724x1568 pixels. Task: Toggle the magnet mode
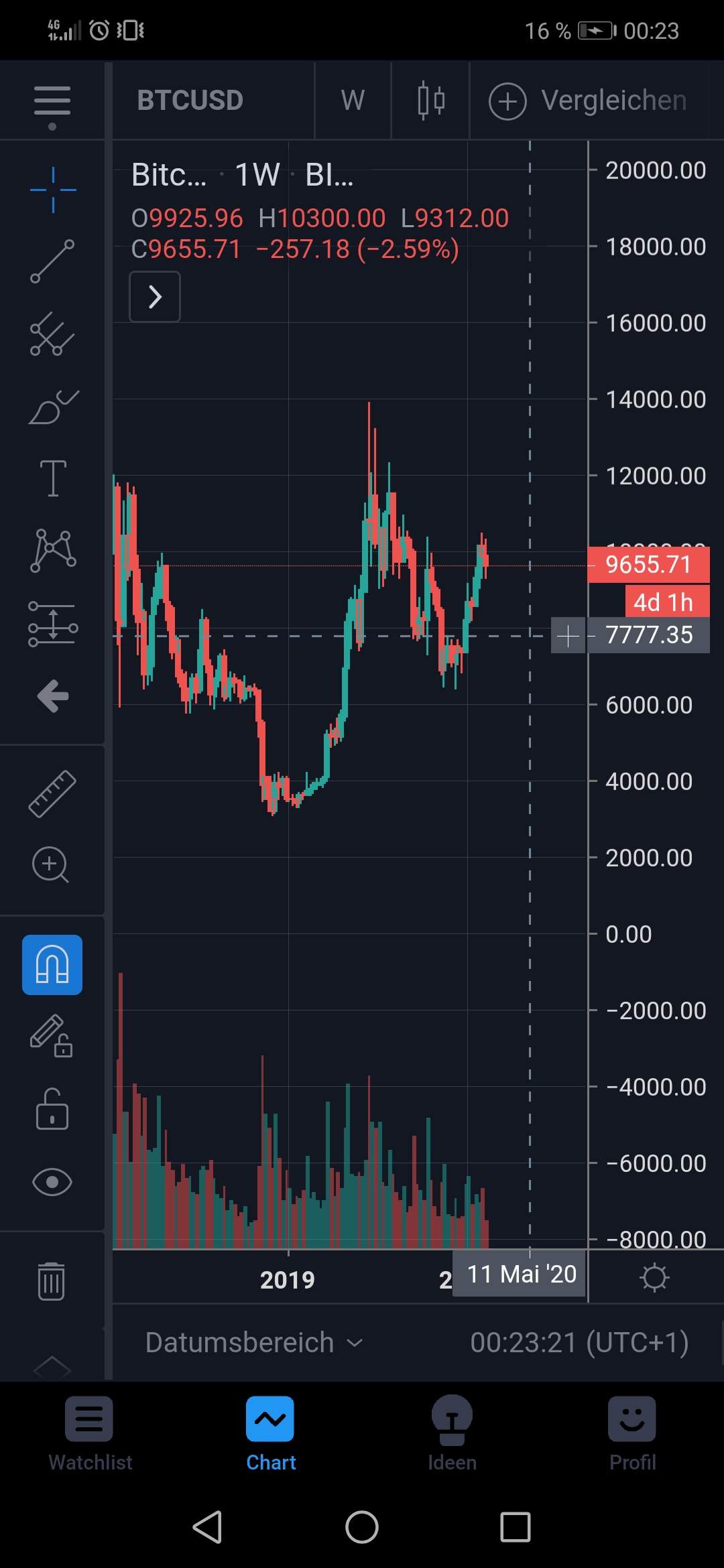point(52,965)
